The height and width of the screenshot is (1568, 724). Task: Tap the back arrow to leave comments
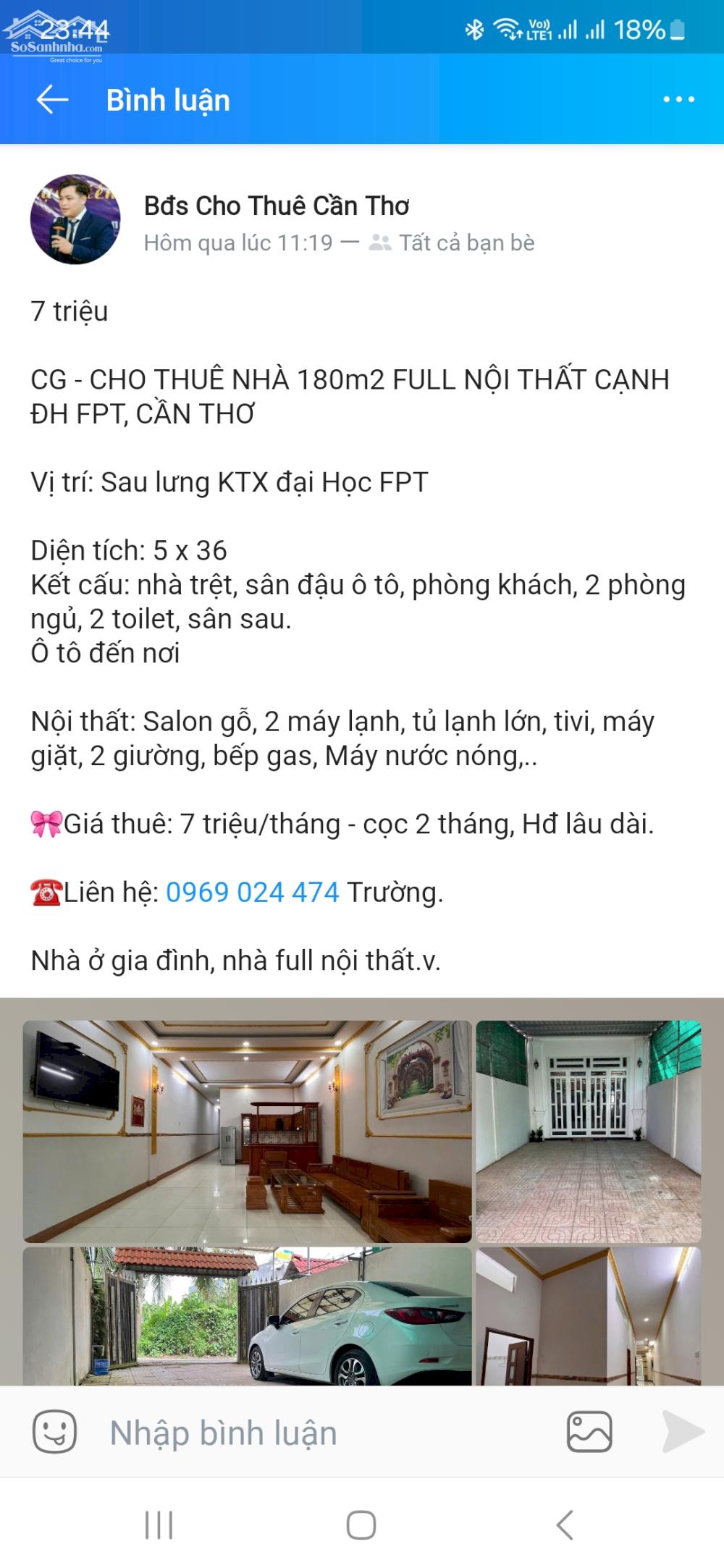(x=54, y=100)
